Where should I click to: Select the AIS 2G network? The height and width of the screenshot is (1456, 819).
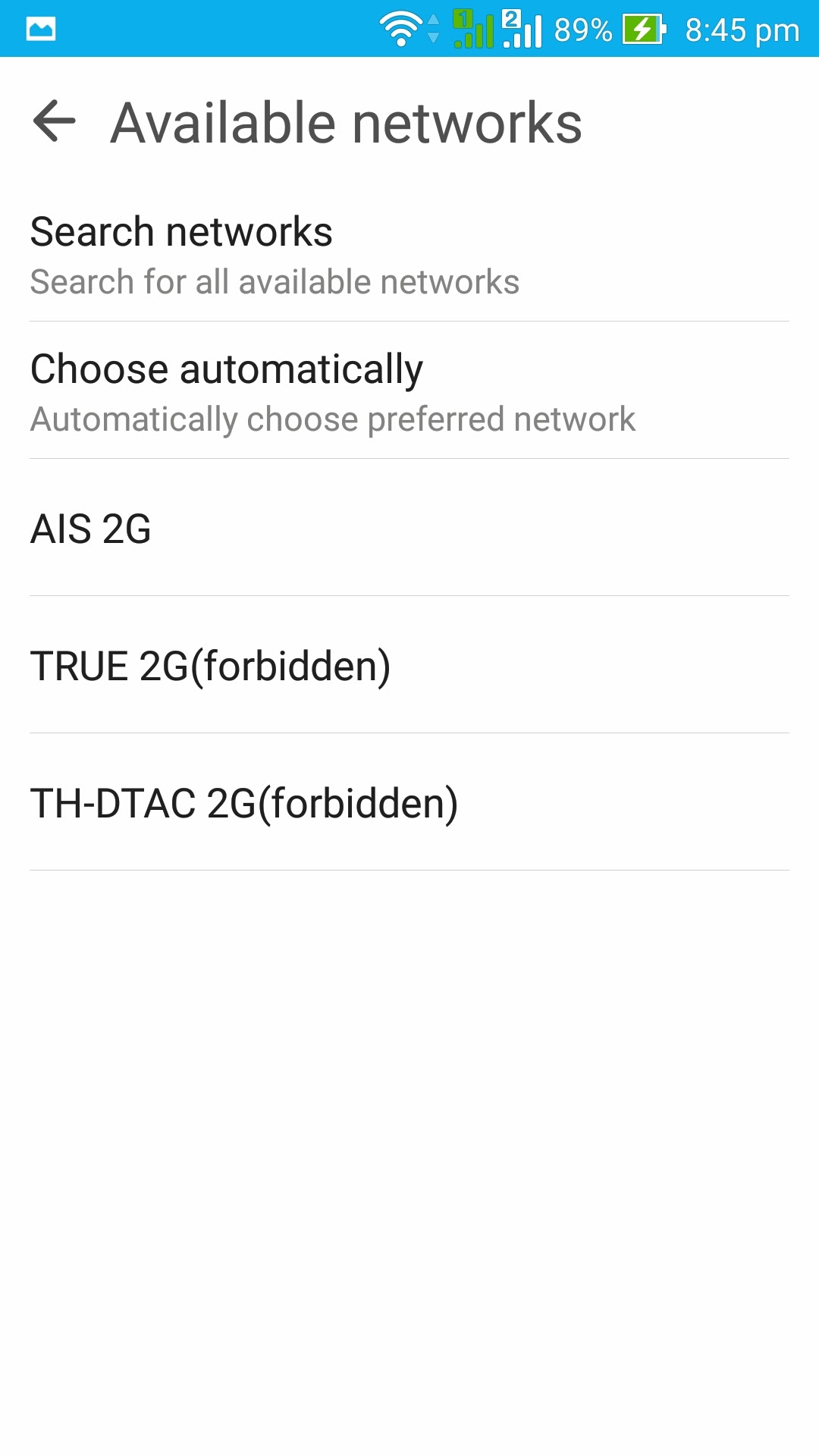click(x=409, y=528)
